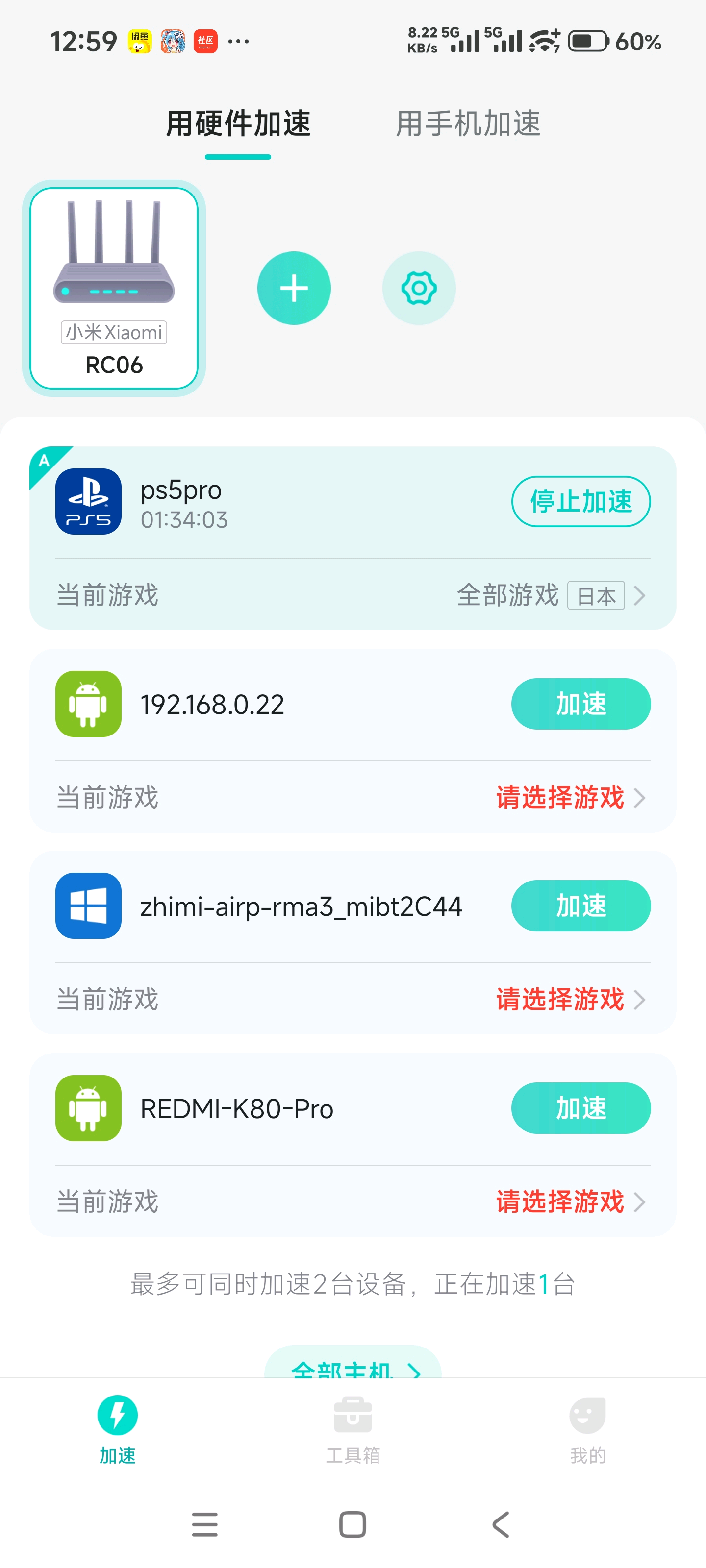
Task: Switch to the 用手机加速 tab
Action: pyautogui.click(x=468, y=123)
